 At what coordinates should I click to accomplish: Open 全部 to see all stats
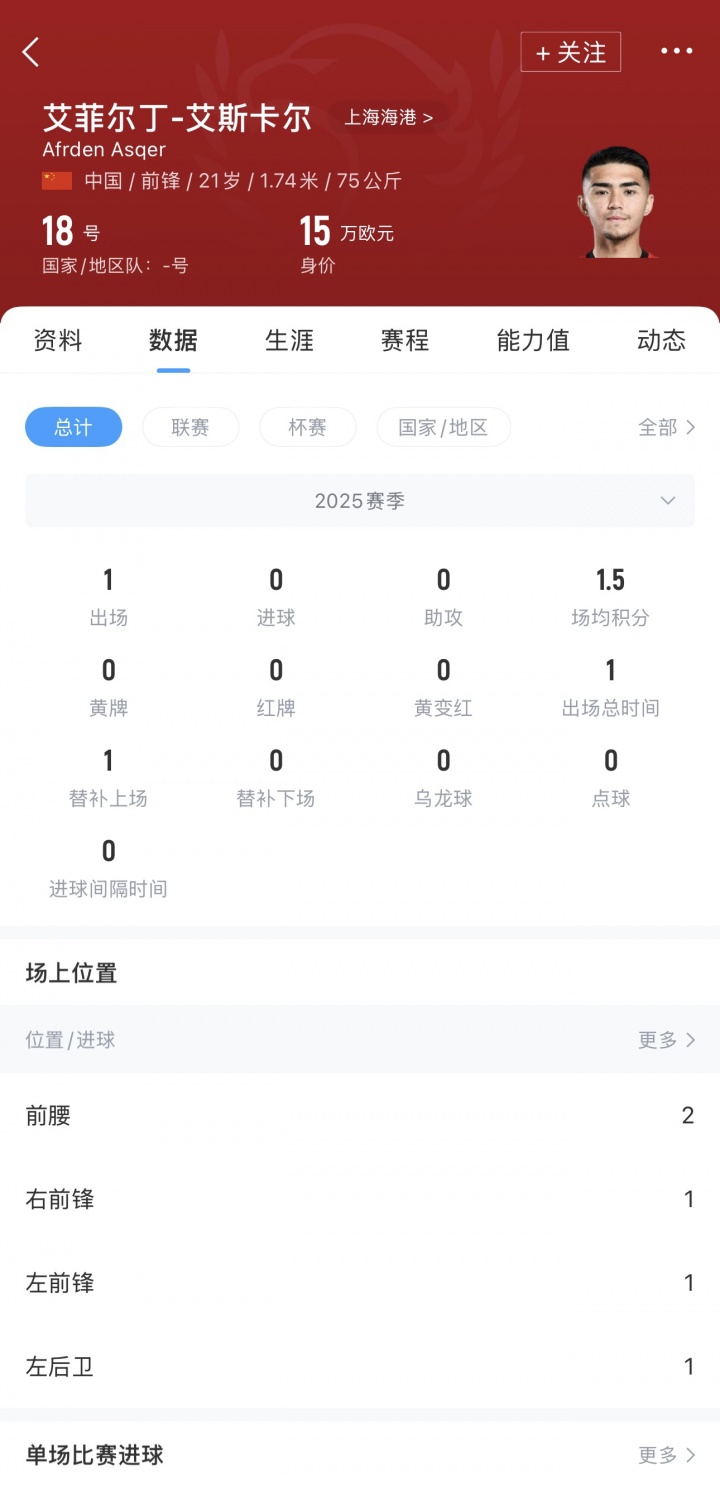click(x=666, y=427)
